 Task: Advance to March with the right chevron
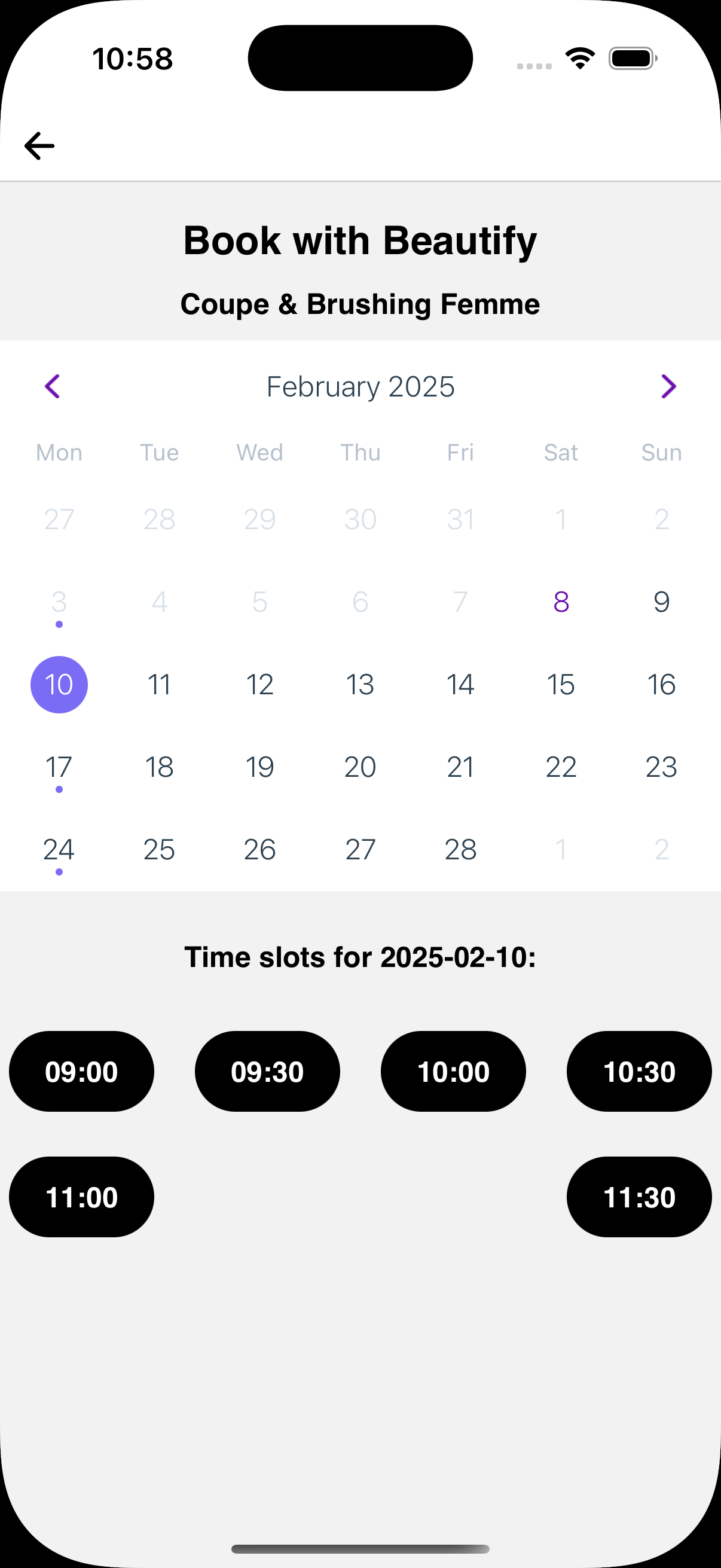(x=668, y=386)
